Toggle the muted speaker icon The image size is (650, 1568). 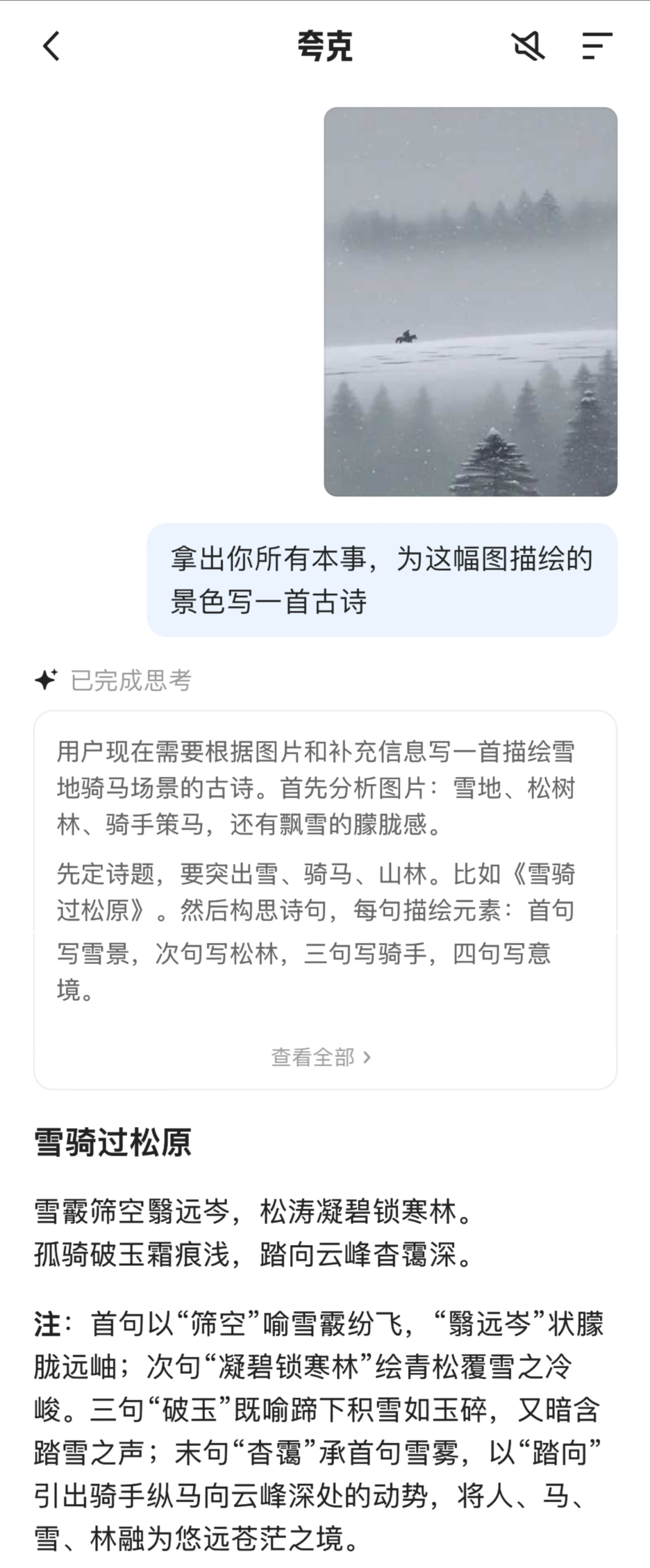[x=528, y=46]
